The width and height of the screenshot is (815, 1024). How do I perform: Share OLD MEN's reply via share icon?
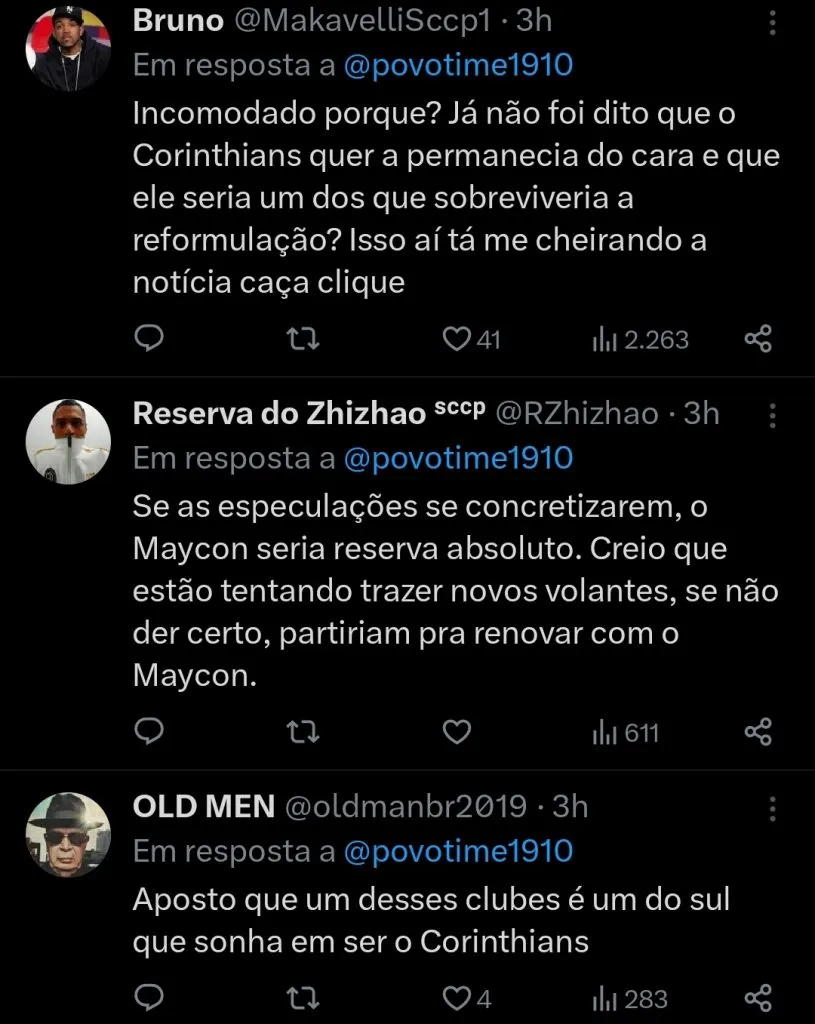757,997
